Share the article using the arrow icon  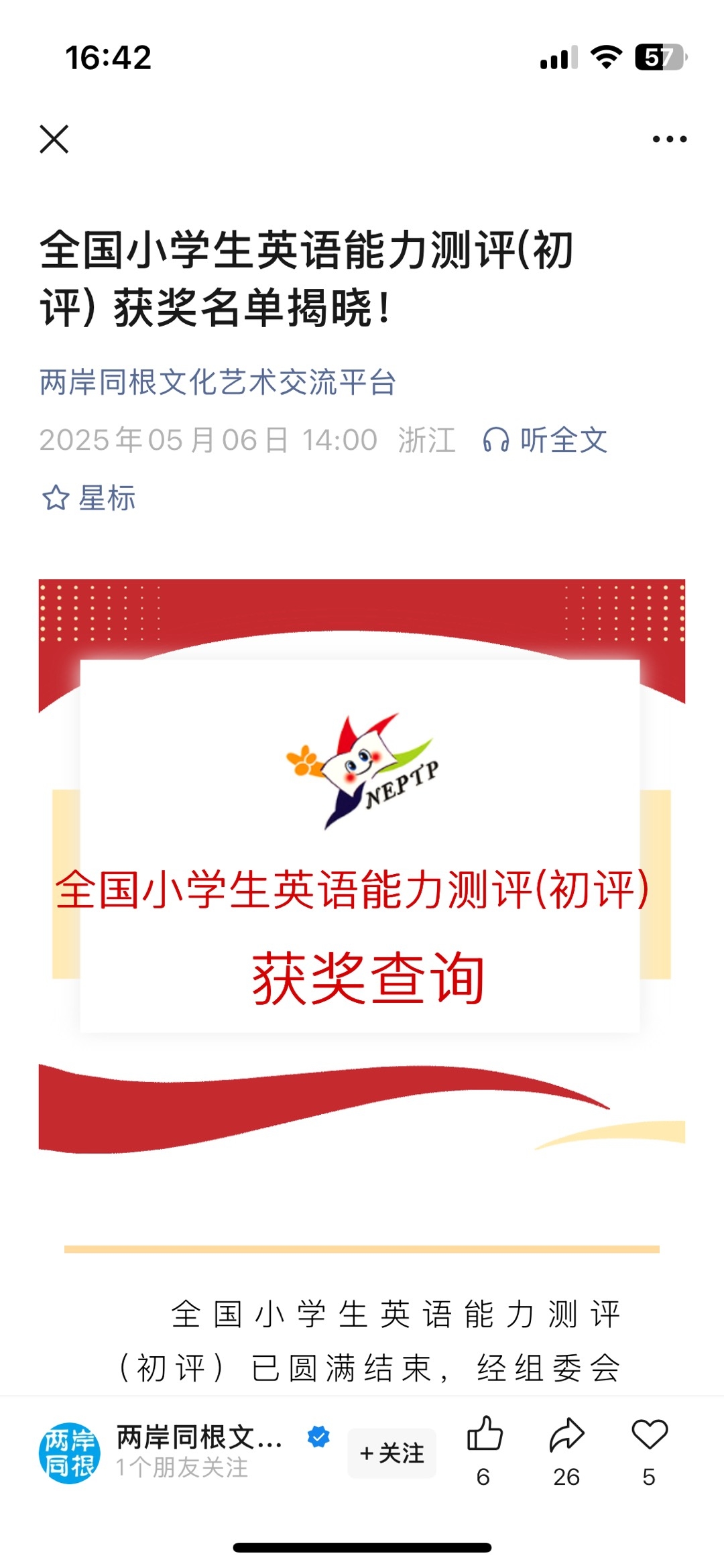point(566,1436)
